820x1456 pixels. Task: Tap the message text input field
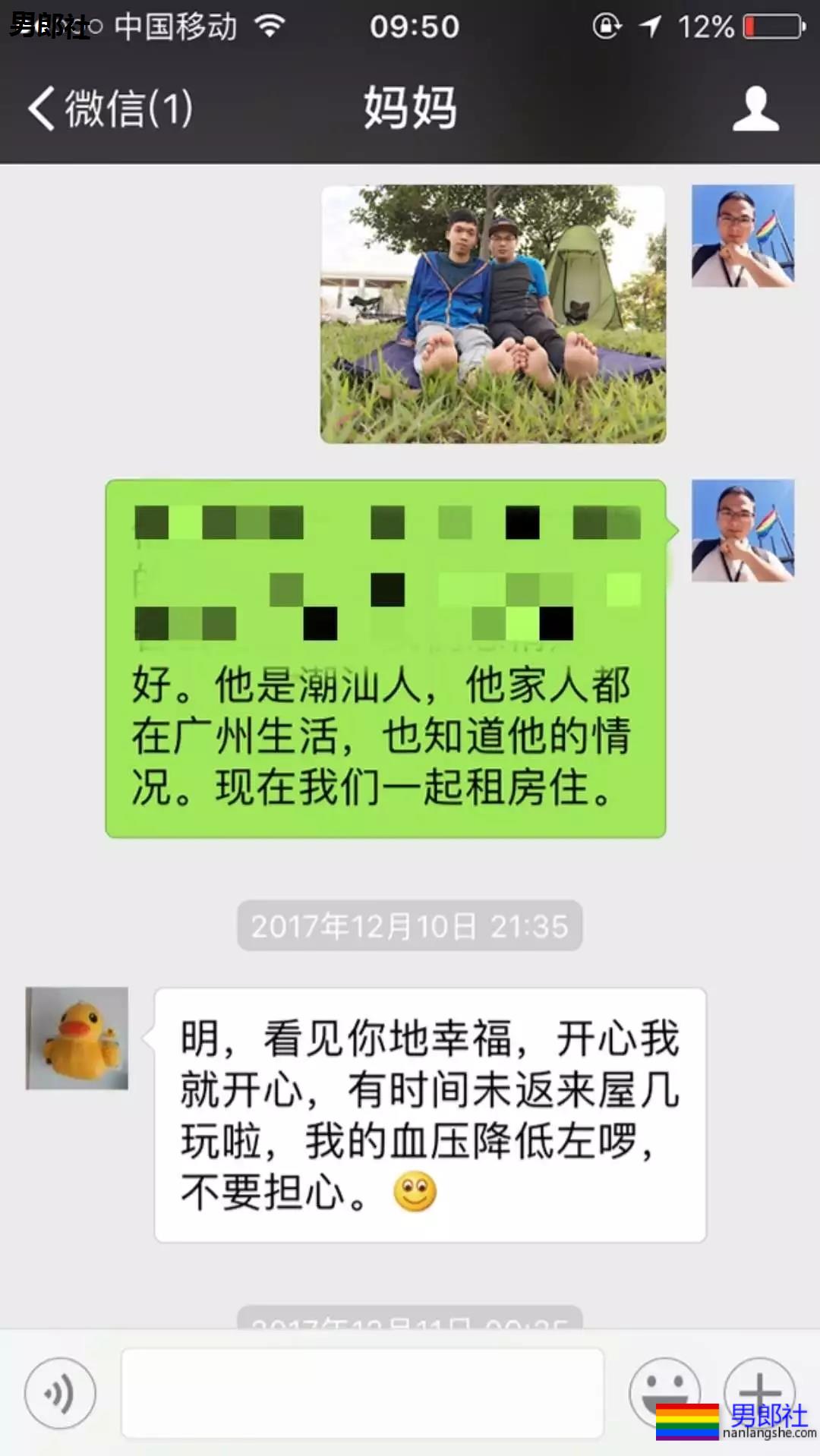[x=364, y=1395]
